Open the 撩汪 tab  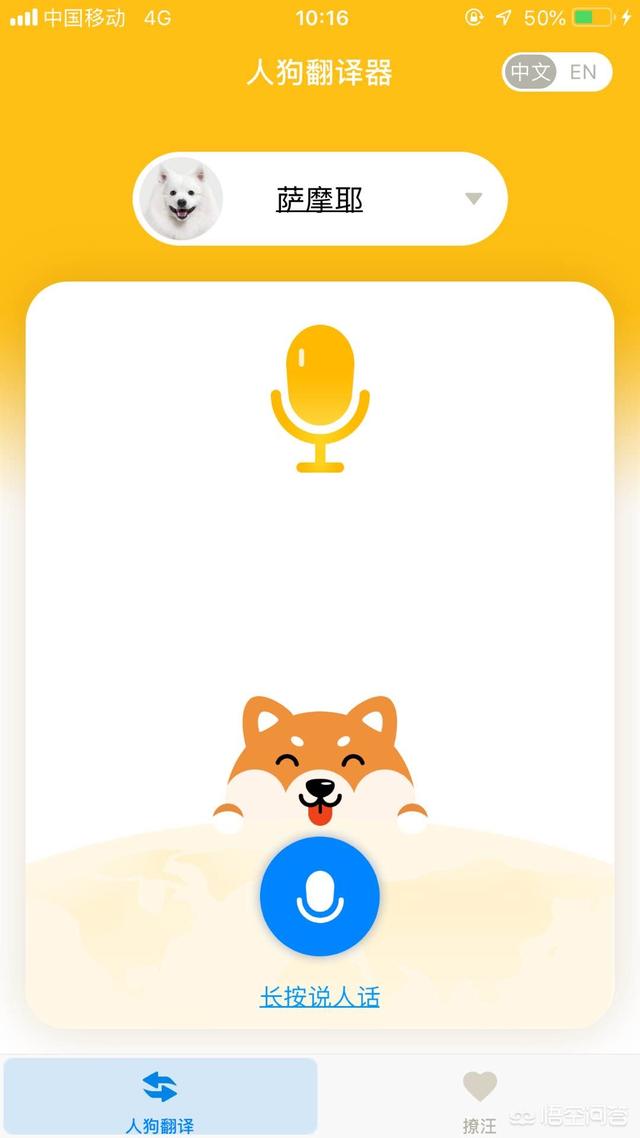point(479,1098)
